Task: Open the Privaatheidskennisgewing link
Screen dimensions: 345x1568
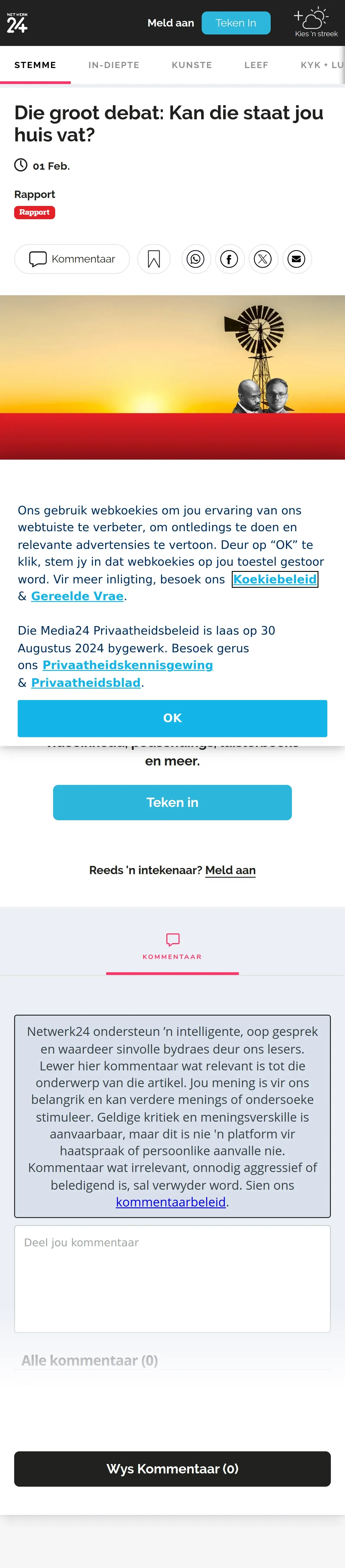Action: point(127,665)
